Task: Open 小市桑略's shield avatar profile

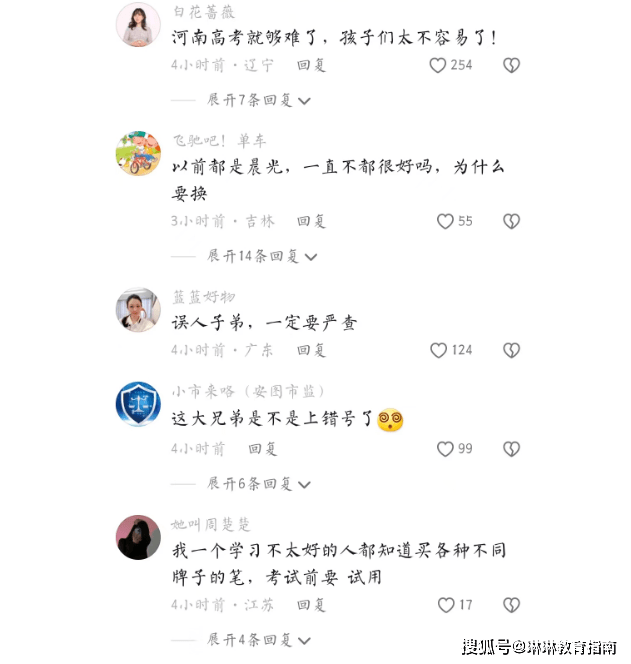Action: [x=138, y=404]
